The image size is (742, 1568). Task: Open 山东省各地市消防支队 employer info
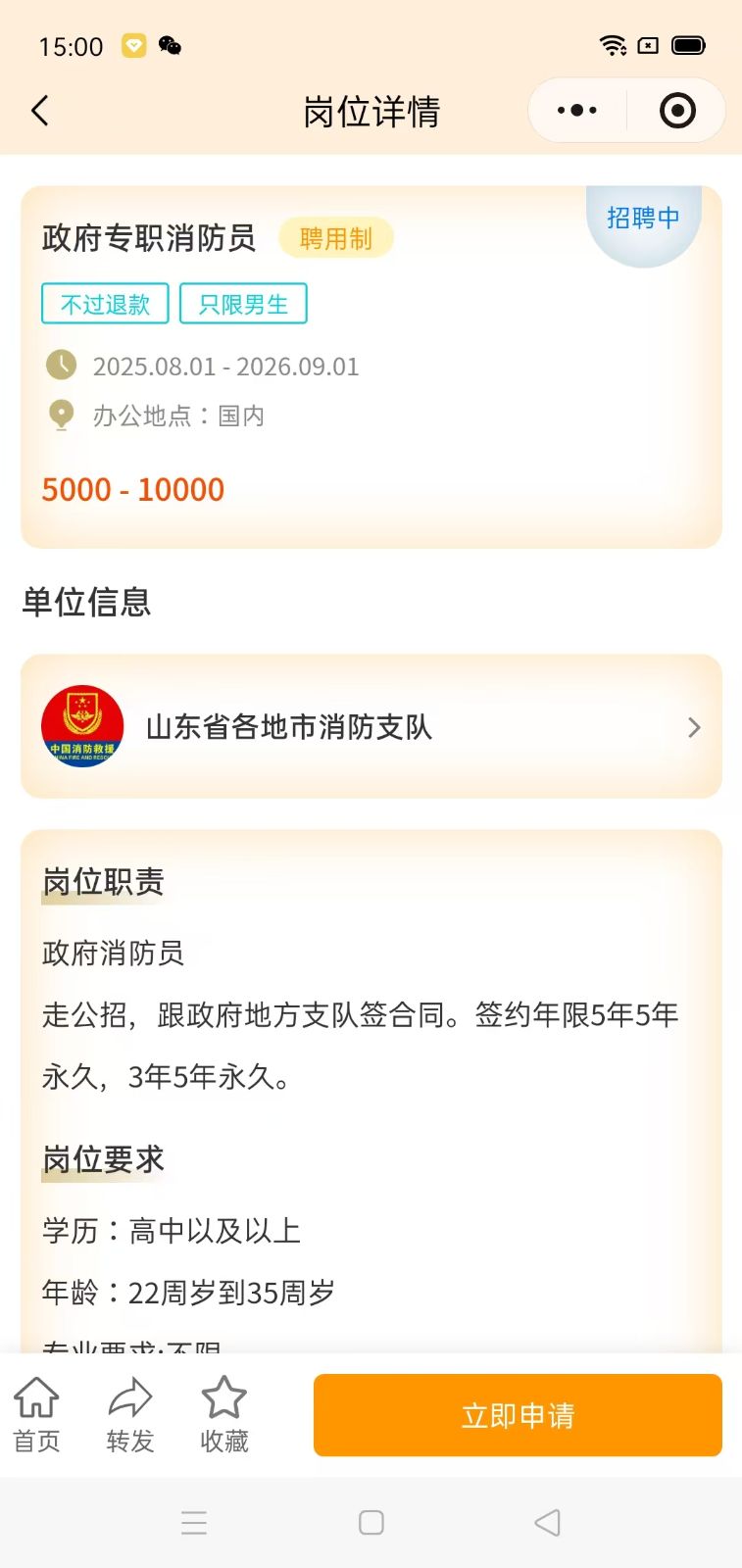[371, 727]
